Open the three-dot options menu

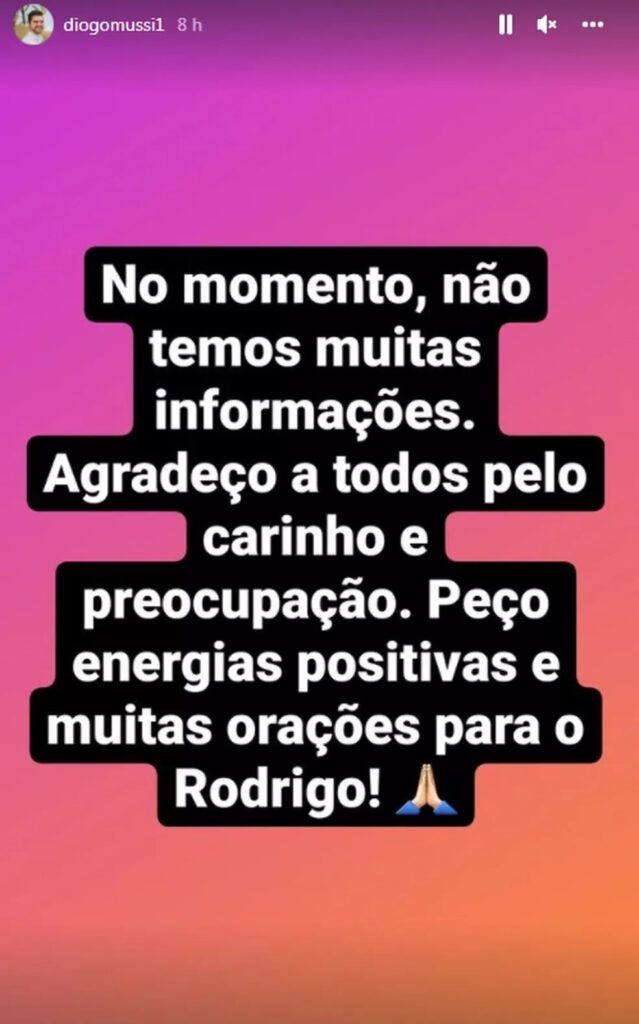592,25
